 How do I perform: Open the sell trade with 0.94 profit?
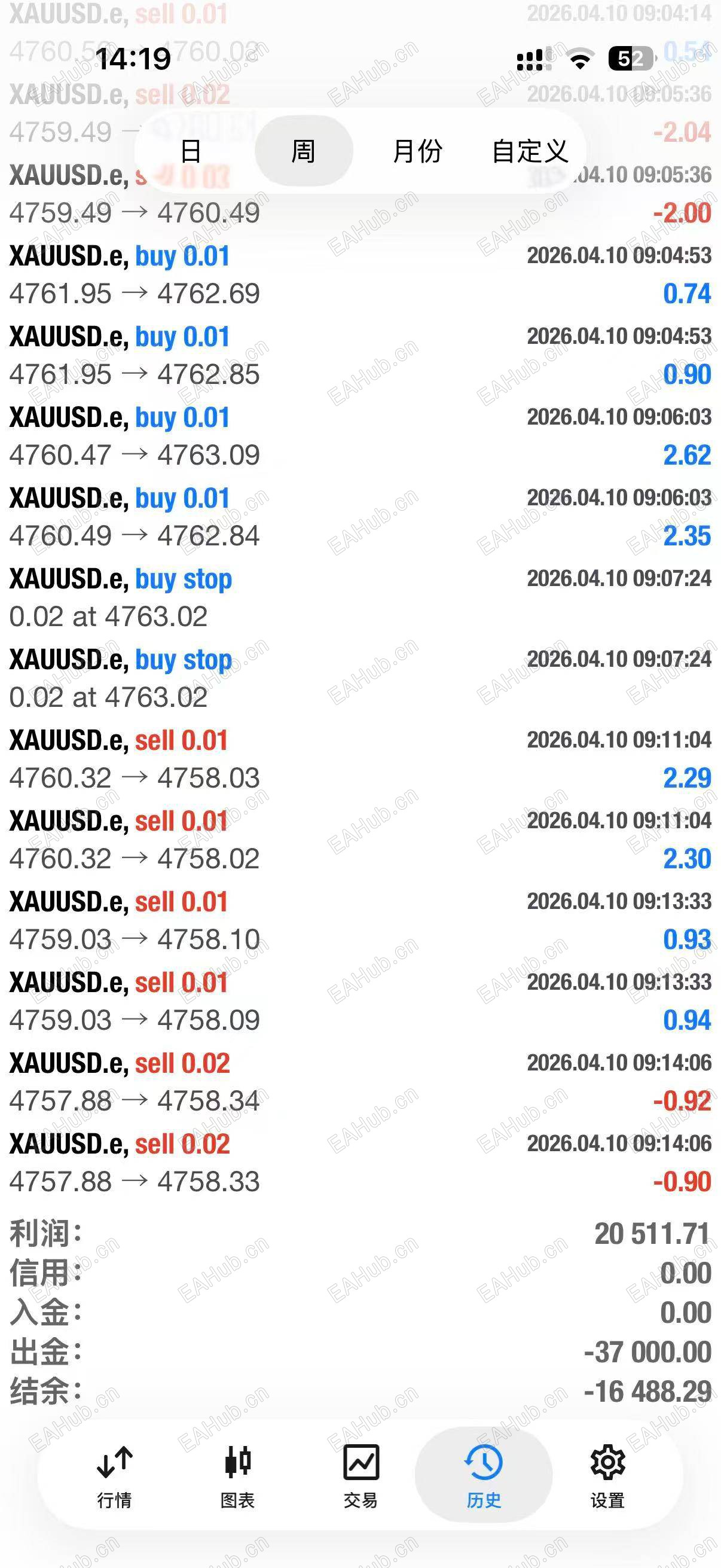point(360,1001)
